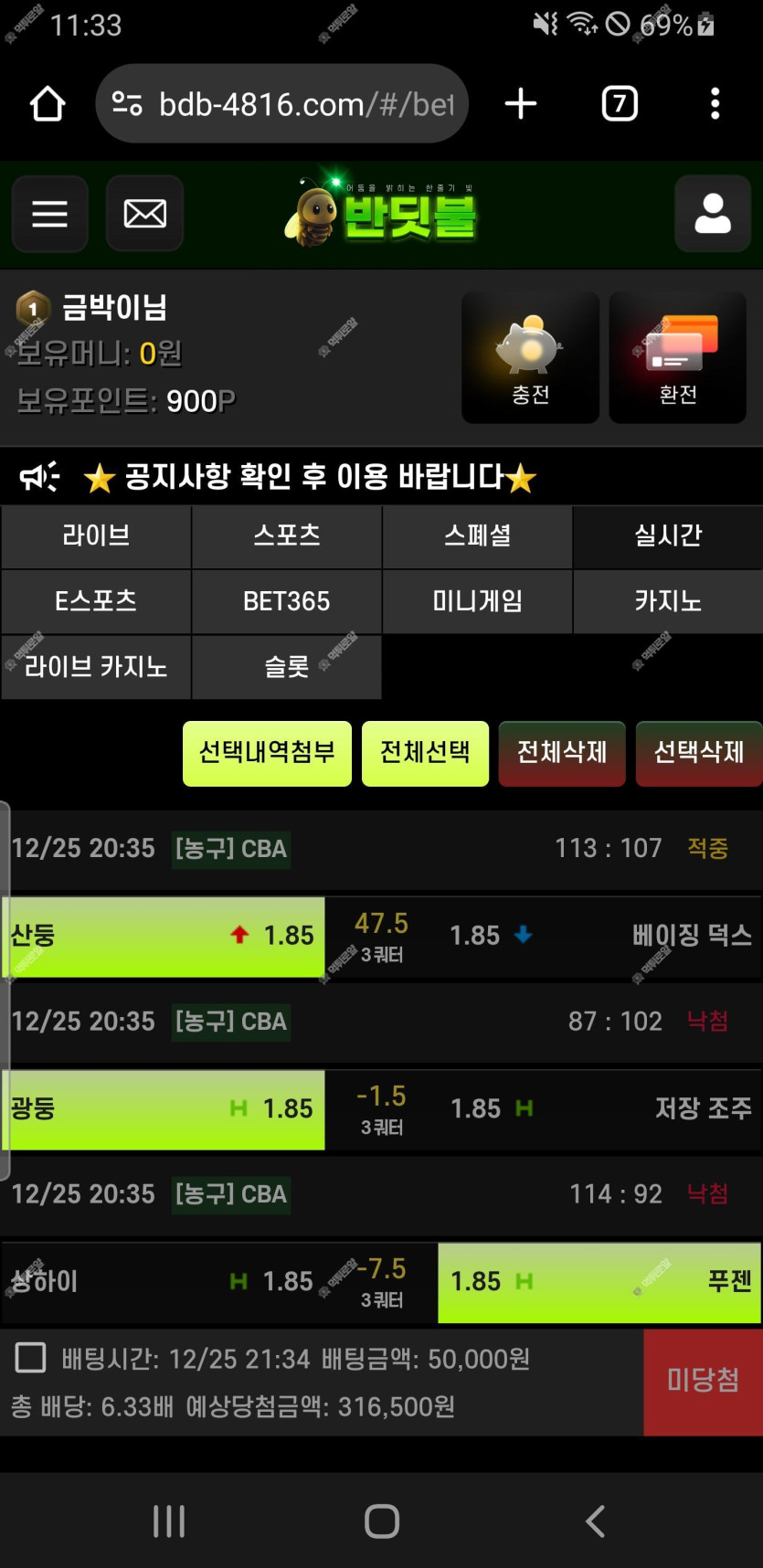This screenshot has height=1568, width=763.
Task: Tap the 환전 withdraw button
Action: coord(677,357)
